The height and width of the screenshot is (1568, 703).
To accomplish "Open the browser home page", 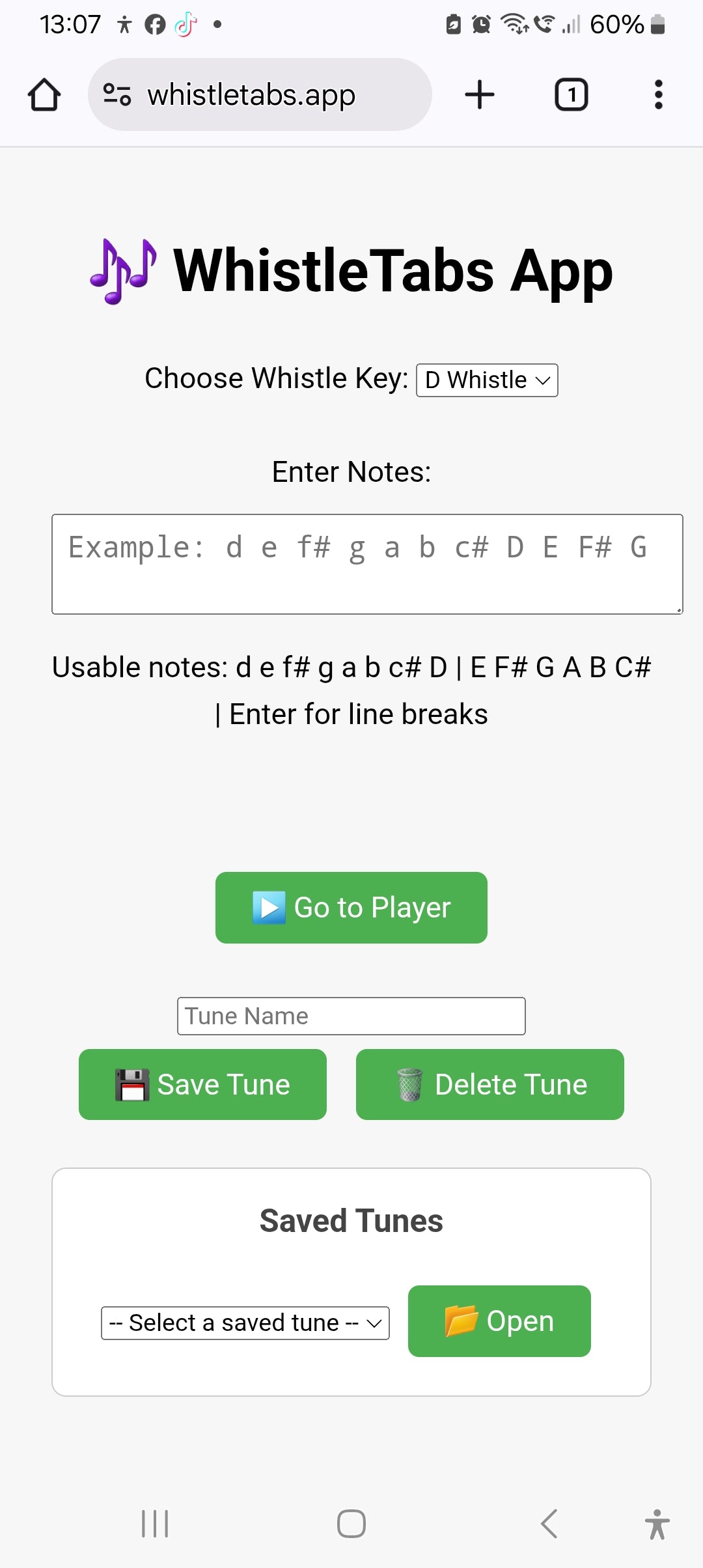I will point(44,95).
